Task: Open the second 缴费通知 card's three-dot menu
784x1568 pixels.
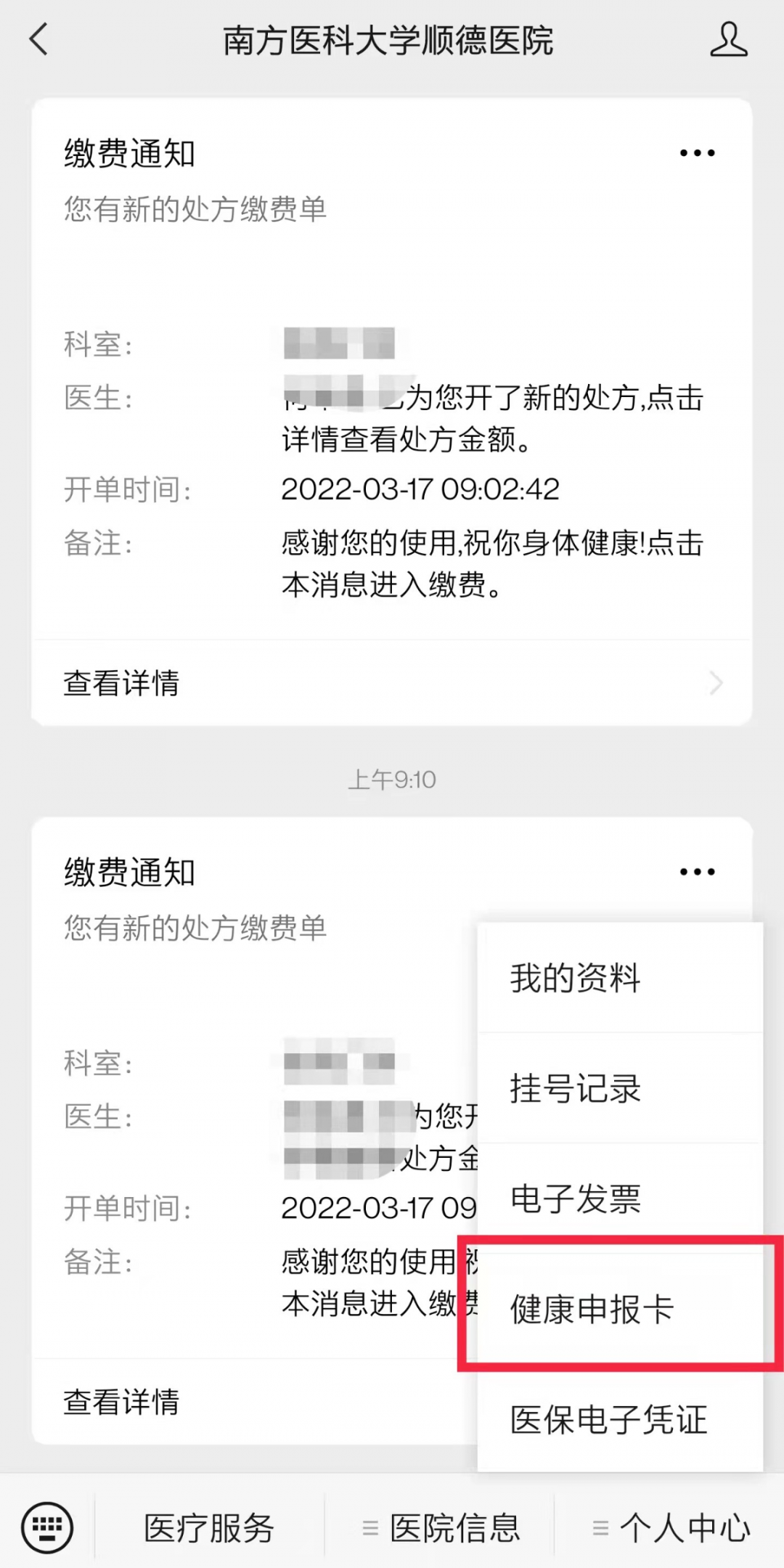Action: pyautogui.click(x=697, y=872)
